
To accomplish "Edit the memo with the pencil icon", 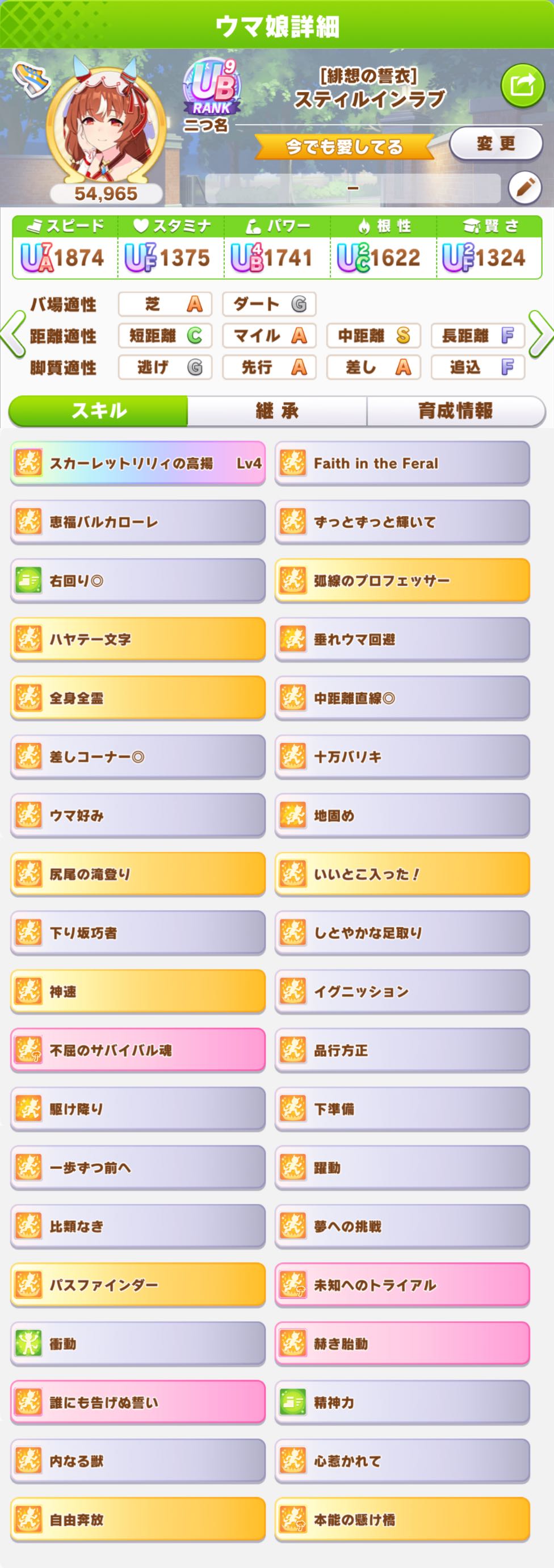I will [x=524, y=188].
